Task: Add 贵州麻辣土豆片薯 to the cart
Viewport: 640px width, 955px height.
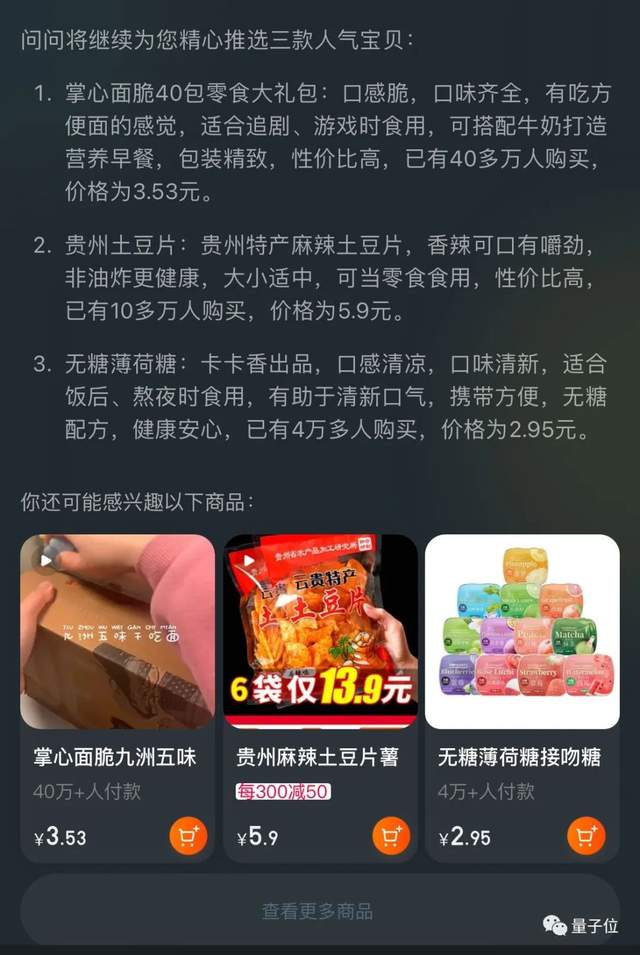Action: pyautogui.click(x=391, y=836)
